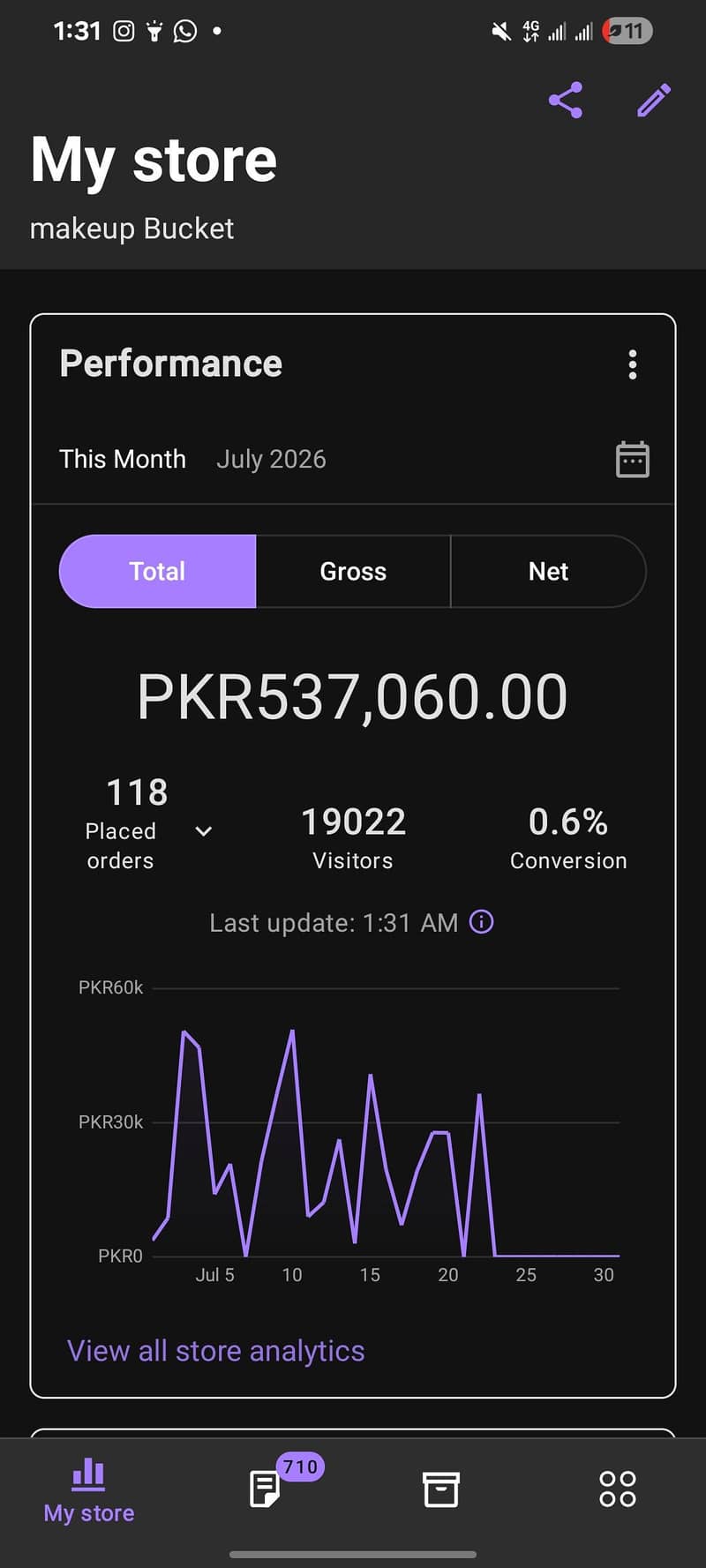706x1568 pixels.
Task: View all store analytics
Action: click(216, 1351)
